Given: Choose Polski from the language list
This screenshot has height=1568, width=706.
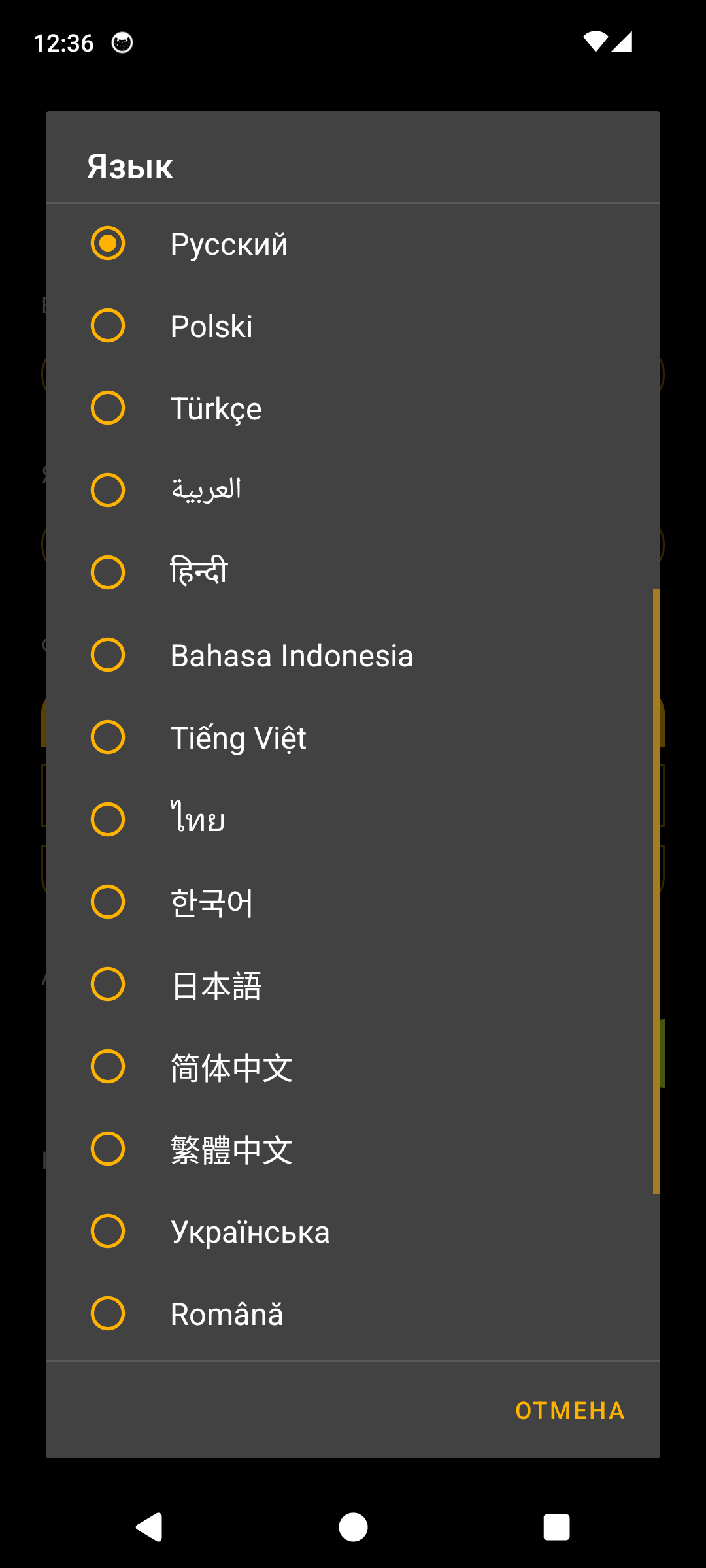Looking at the screenshot, I should [353, 326].
